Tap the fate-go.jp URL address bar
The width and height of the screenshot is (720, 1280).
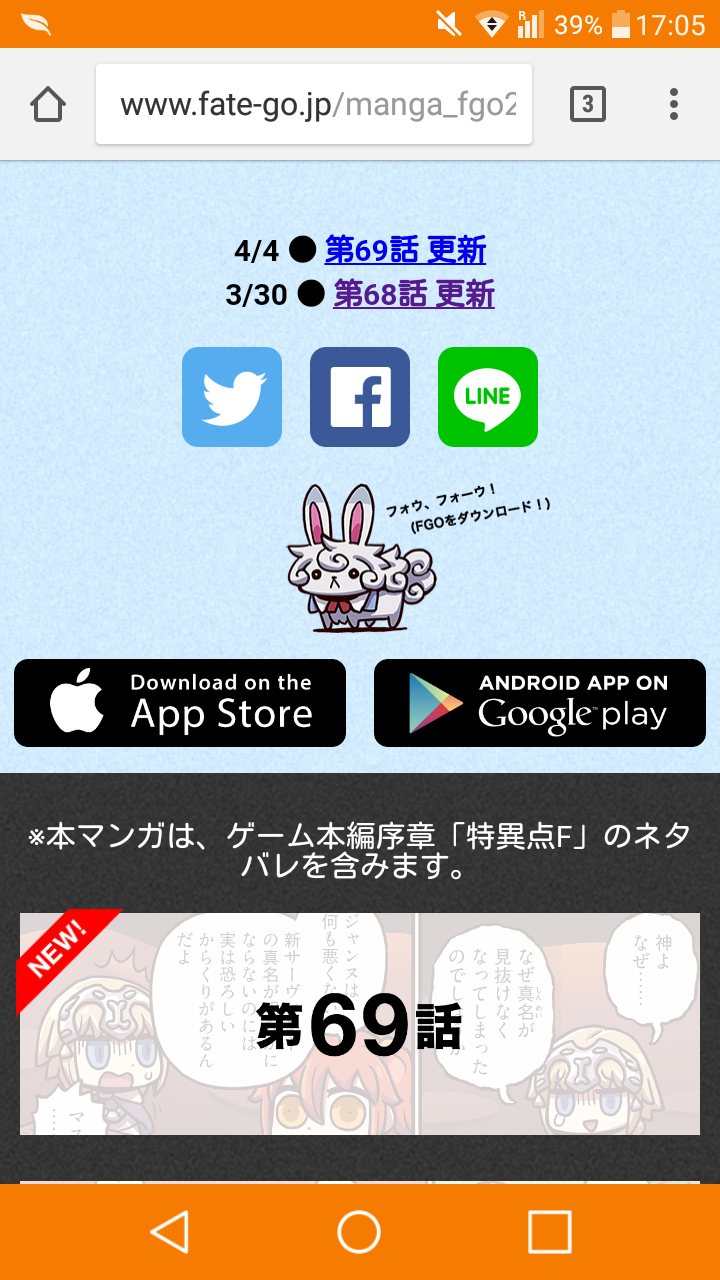coord(314,105)
